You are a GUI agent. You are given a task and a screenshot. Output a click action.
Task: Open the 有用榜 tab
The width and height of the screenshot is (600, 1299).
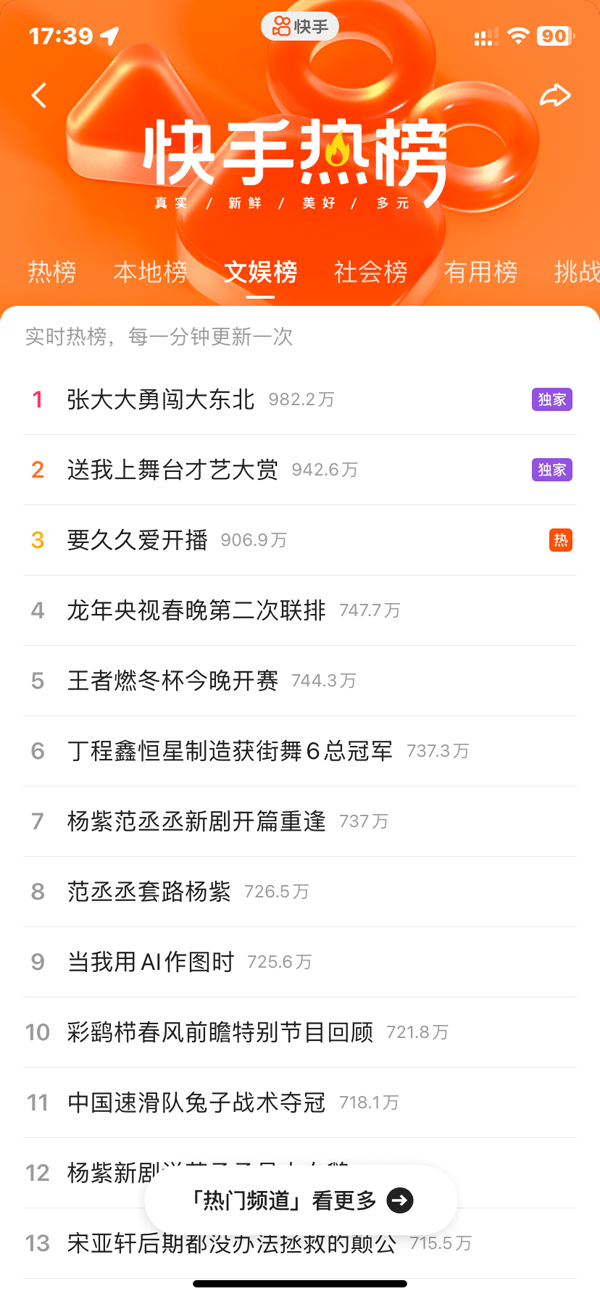(x=480, y=272)
